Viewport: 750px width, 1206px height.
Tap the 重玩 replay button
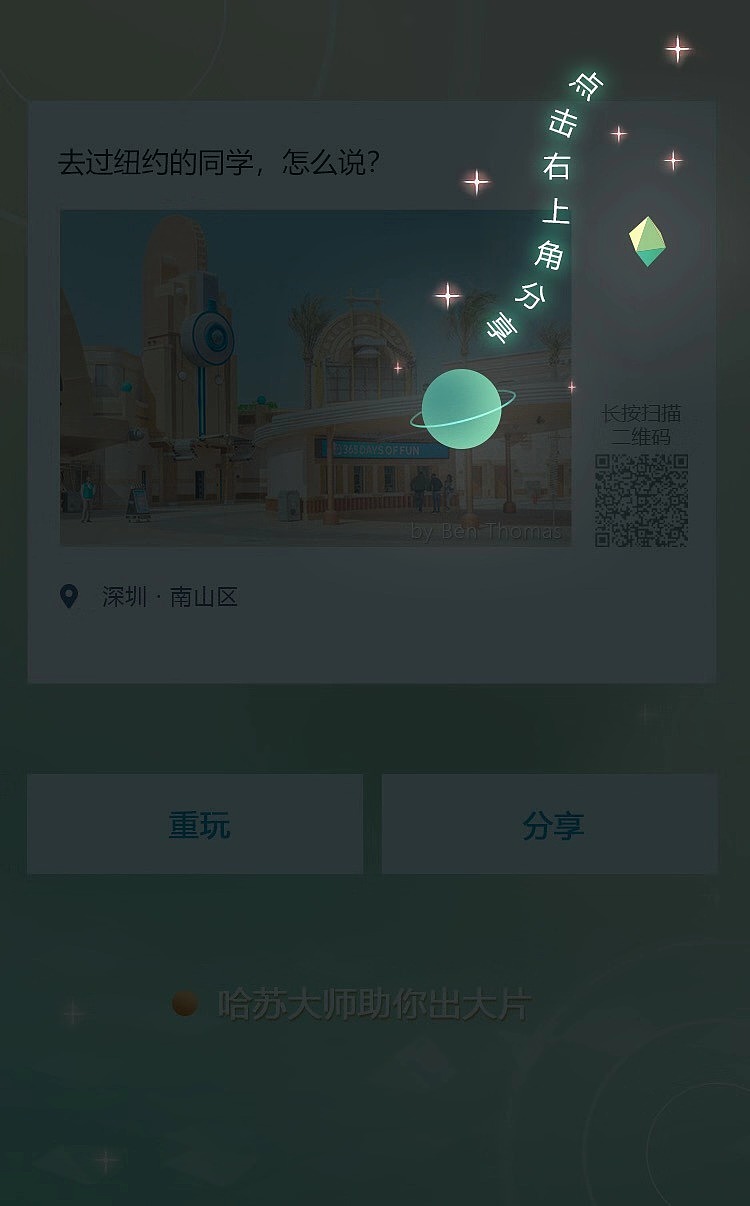pos(197,823)
